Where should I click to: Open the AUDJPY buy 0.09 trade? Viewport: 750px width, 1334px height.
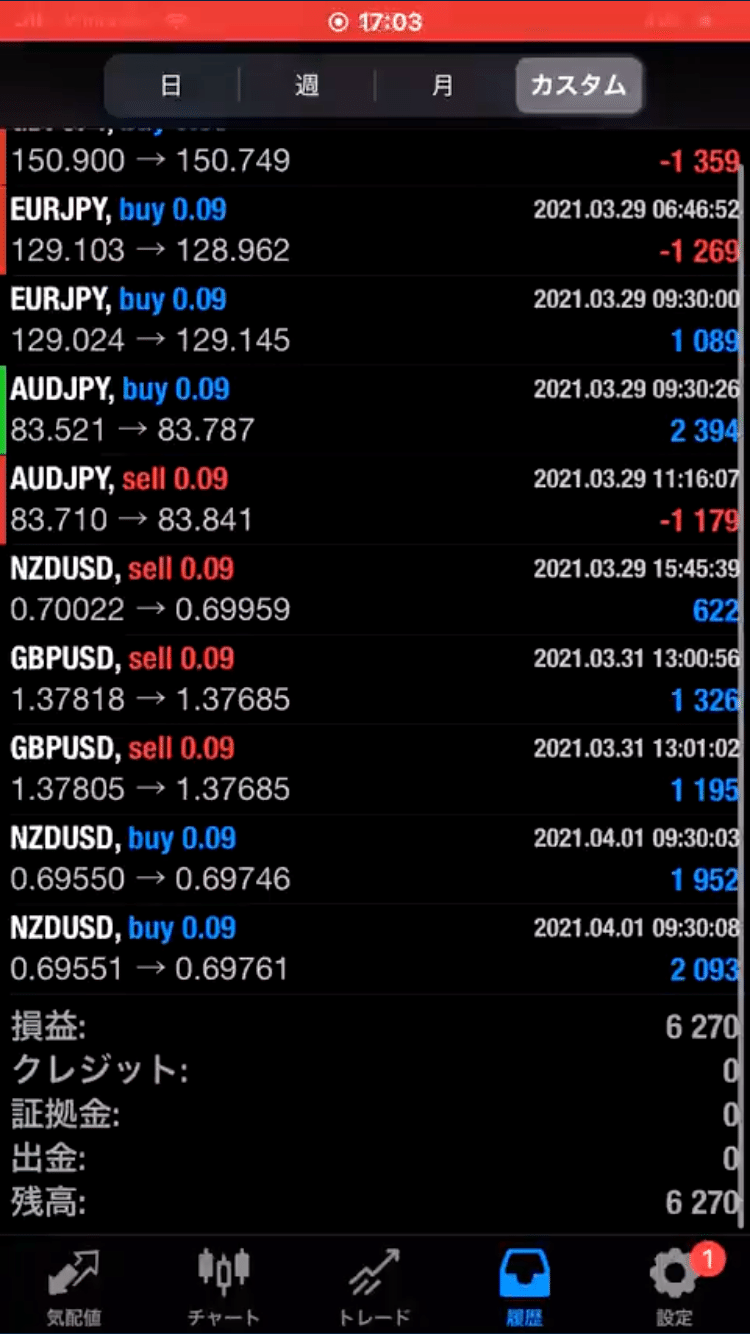click(x=375, y=410)
